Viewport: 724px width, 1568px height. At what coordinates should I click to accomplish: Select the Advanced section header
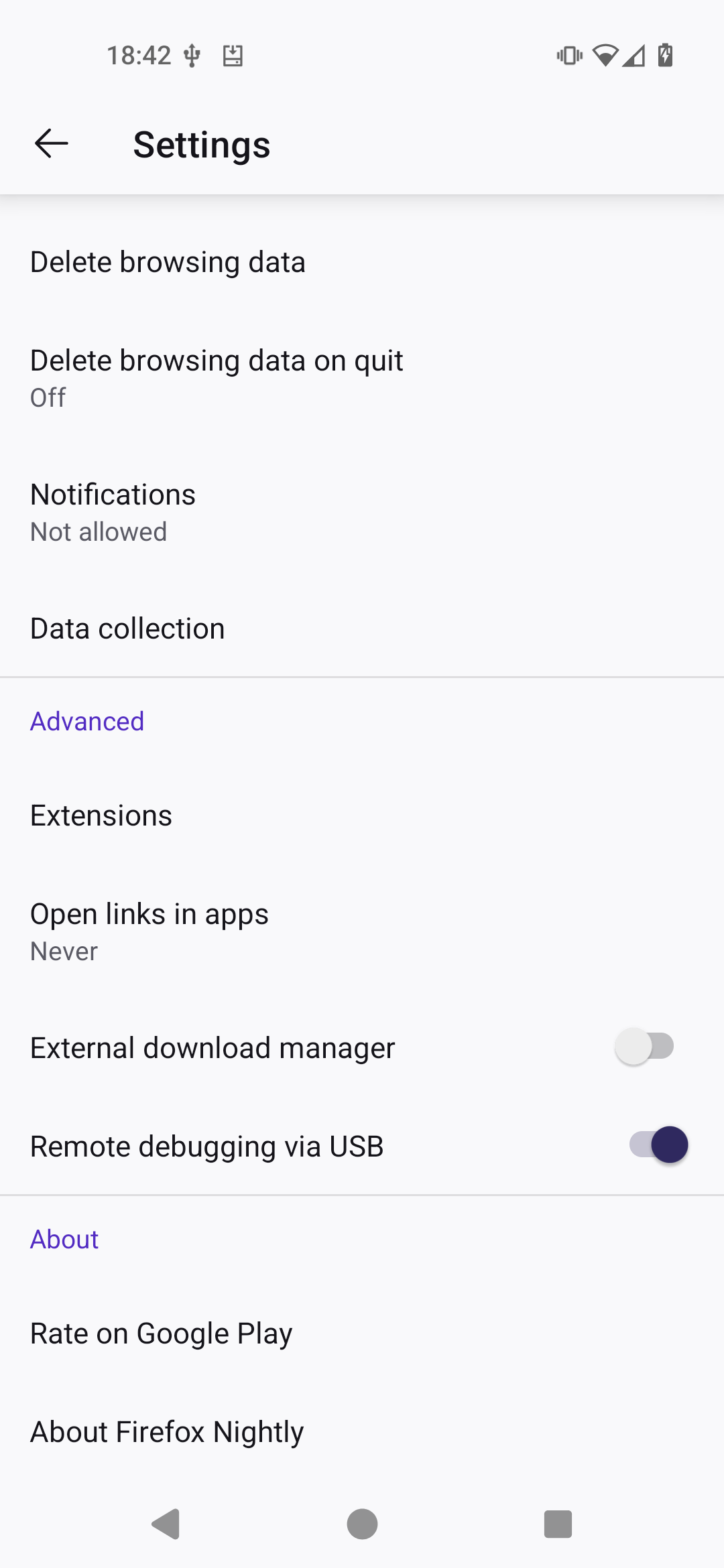[86, 720]
